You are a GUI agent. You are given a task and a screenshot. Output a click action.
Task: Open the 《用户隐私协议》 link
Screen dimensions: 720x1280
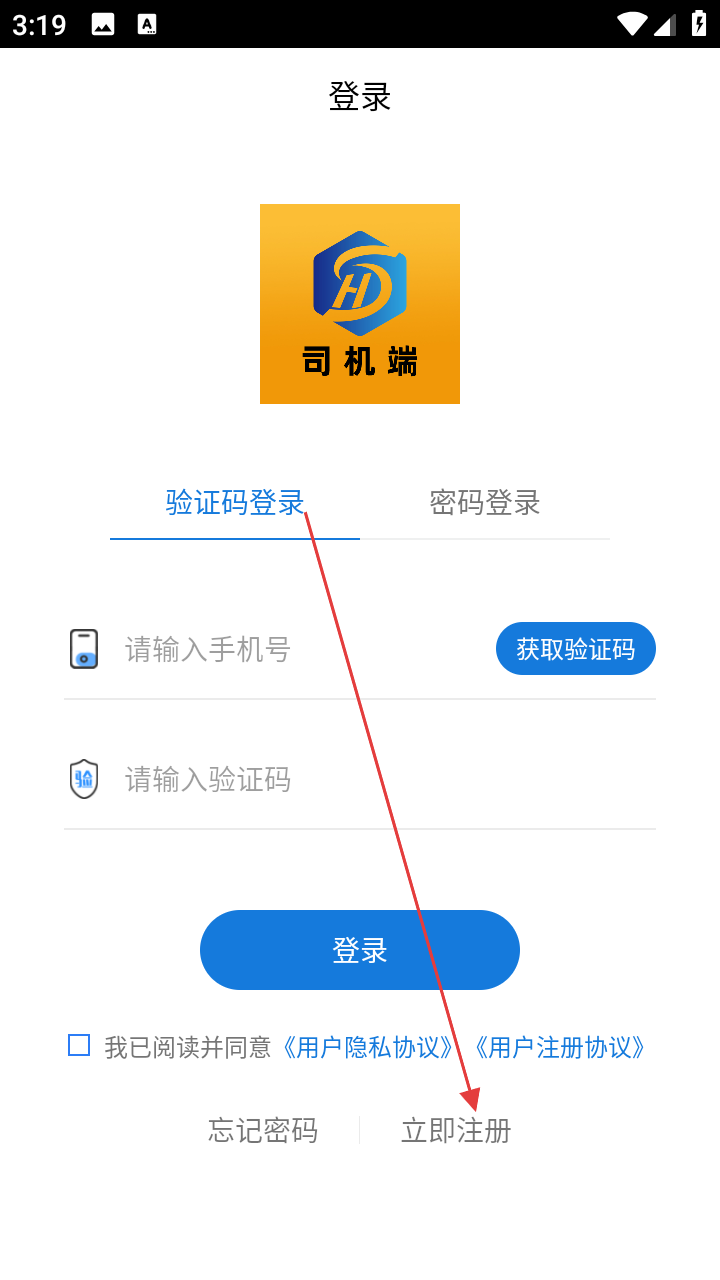click(x=367, y=1047)
